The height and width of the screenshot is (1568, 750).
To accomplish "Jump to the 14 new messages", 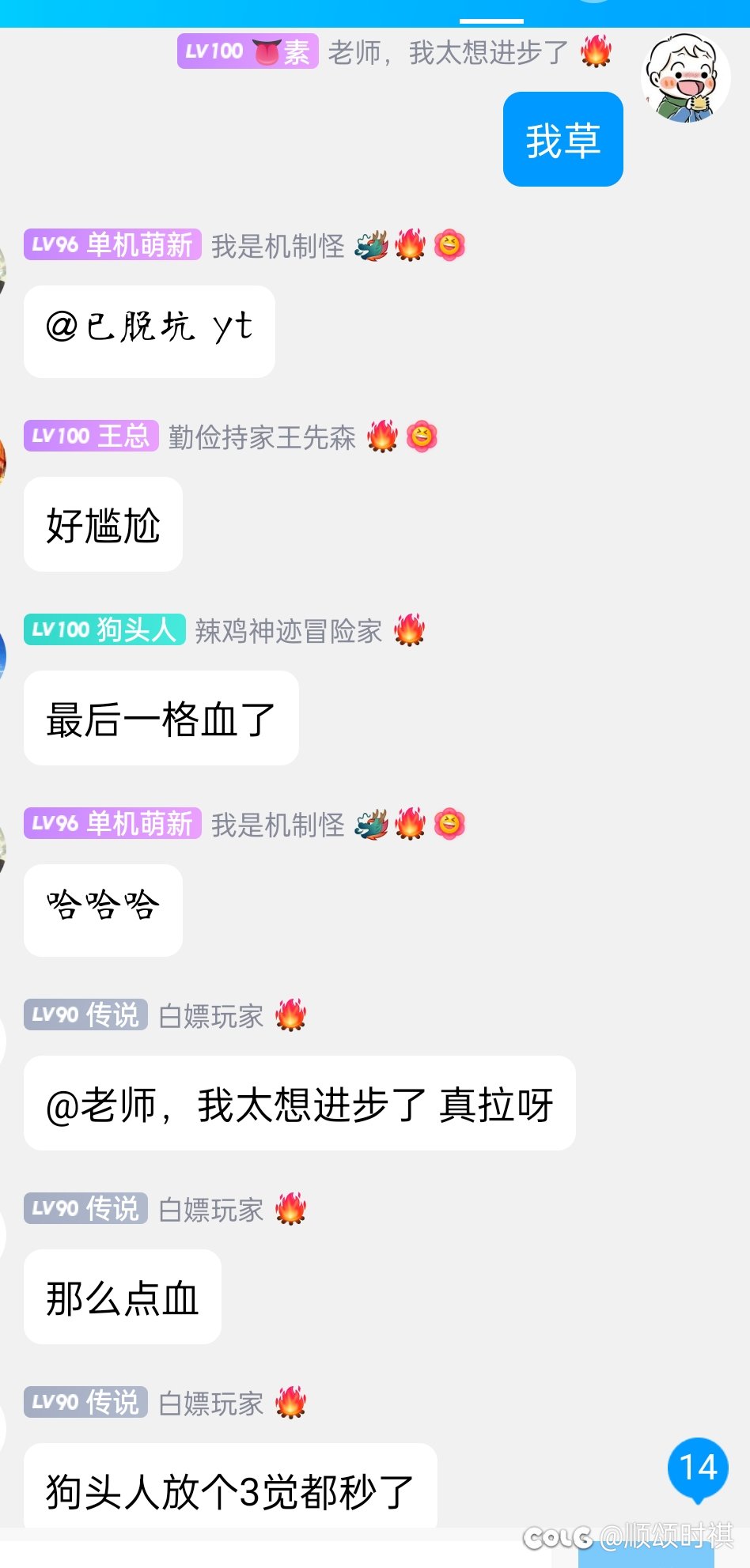I will pyautogui.click(x=698, y=1468).
